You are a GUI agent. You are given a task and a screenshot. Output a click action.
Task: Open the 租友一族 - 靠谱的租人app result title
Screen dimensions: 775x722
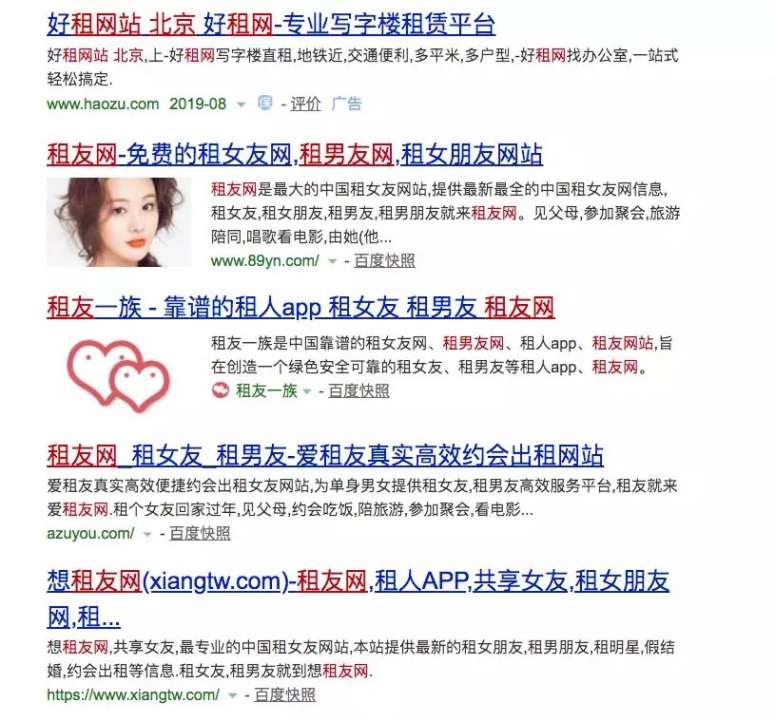tap(300, 306)
